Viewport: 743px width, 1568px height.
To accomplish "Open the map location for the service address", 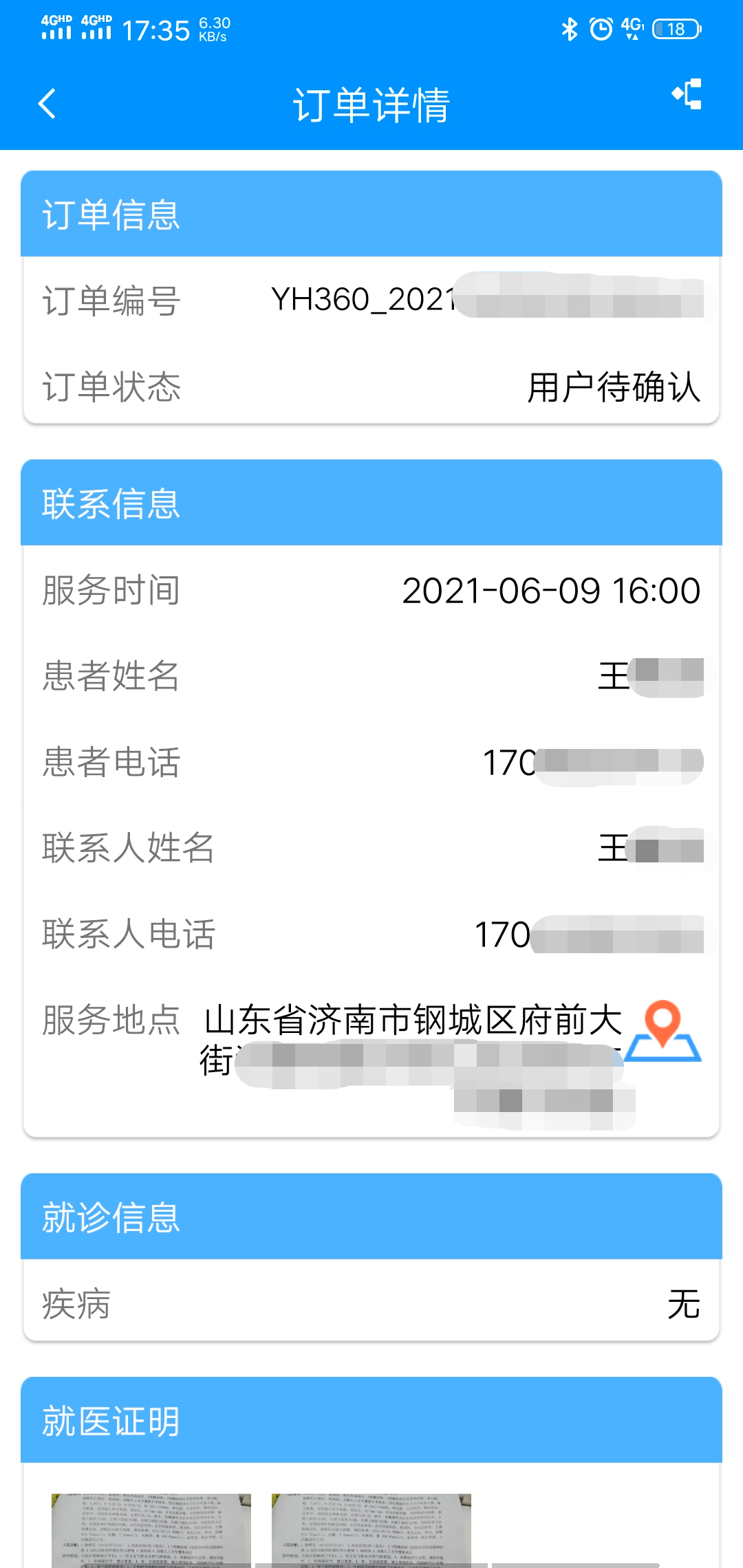I will pyautogui.click(x=663, y=1030).
